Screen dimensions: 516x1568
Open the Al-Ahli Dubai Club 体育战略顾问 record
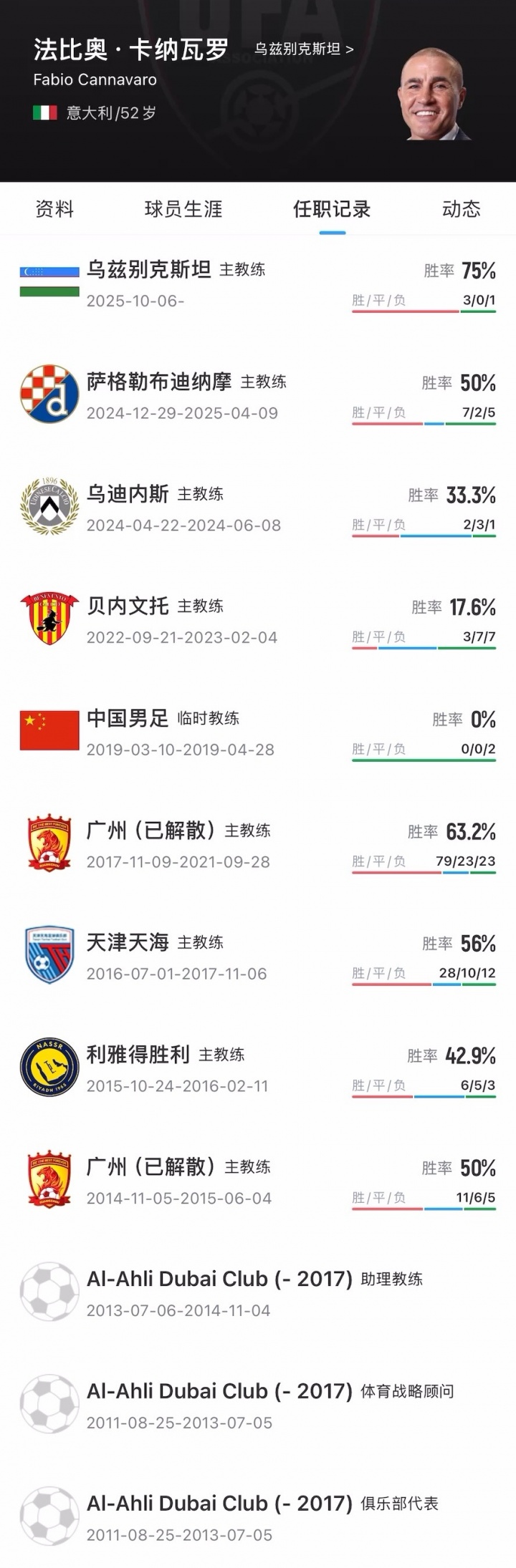pyautogui.click(x=258, y=1405)
